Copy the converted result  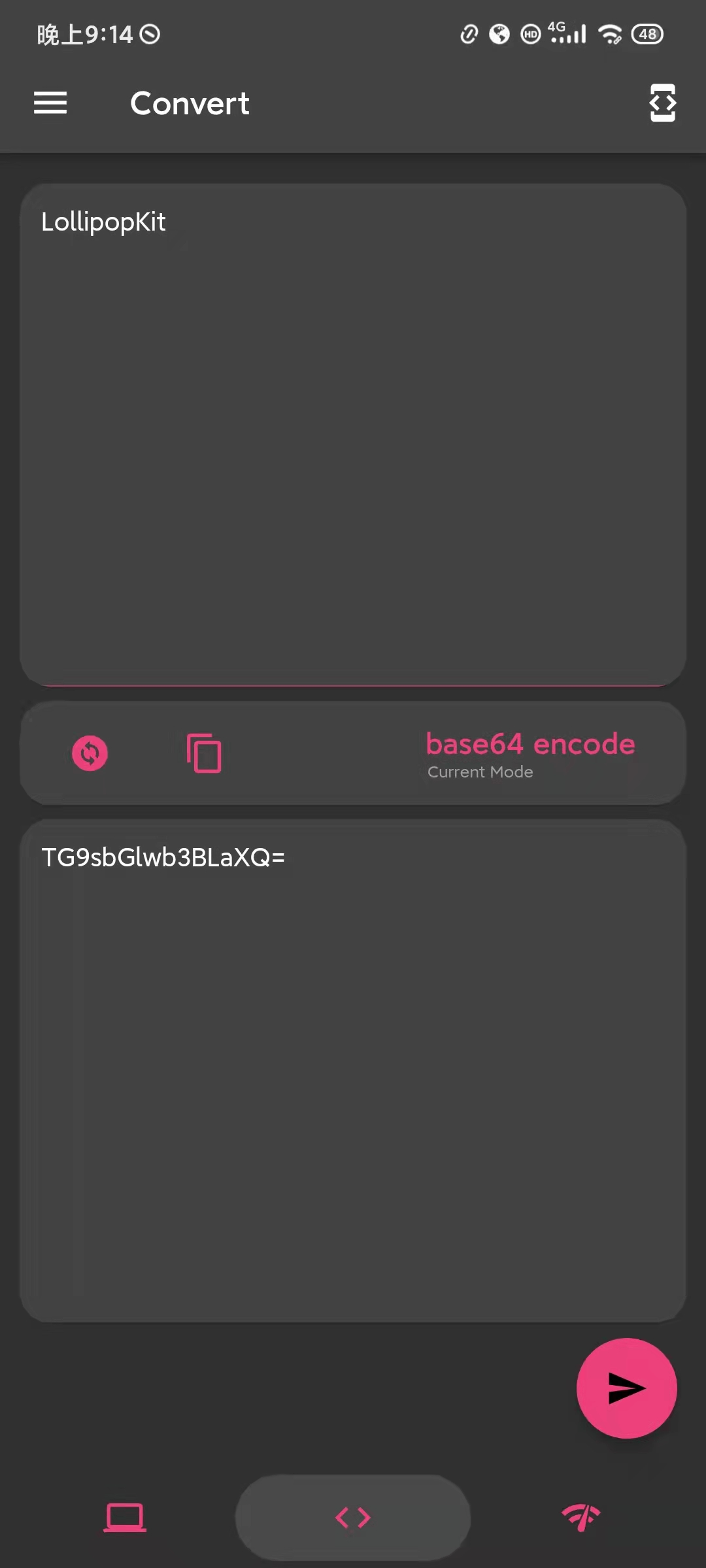(x=204, y=753)
